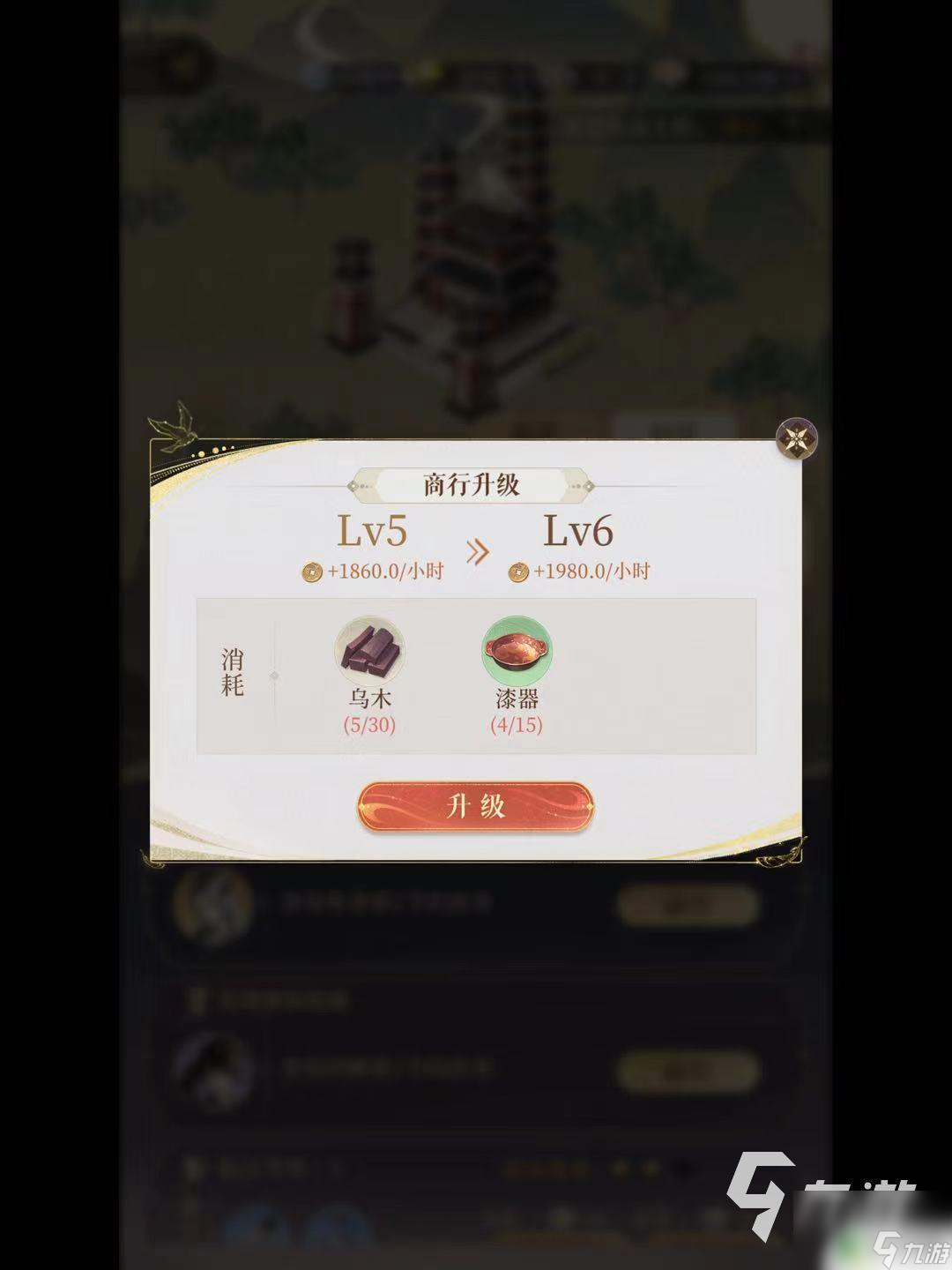Tap the 升级 upgrade button
952x1270 pixels.
[475, 807]
